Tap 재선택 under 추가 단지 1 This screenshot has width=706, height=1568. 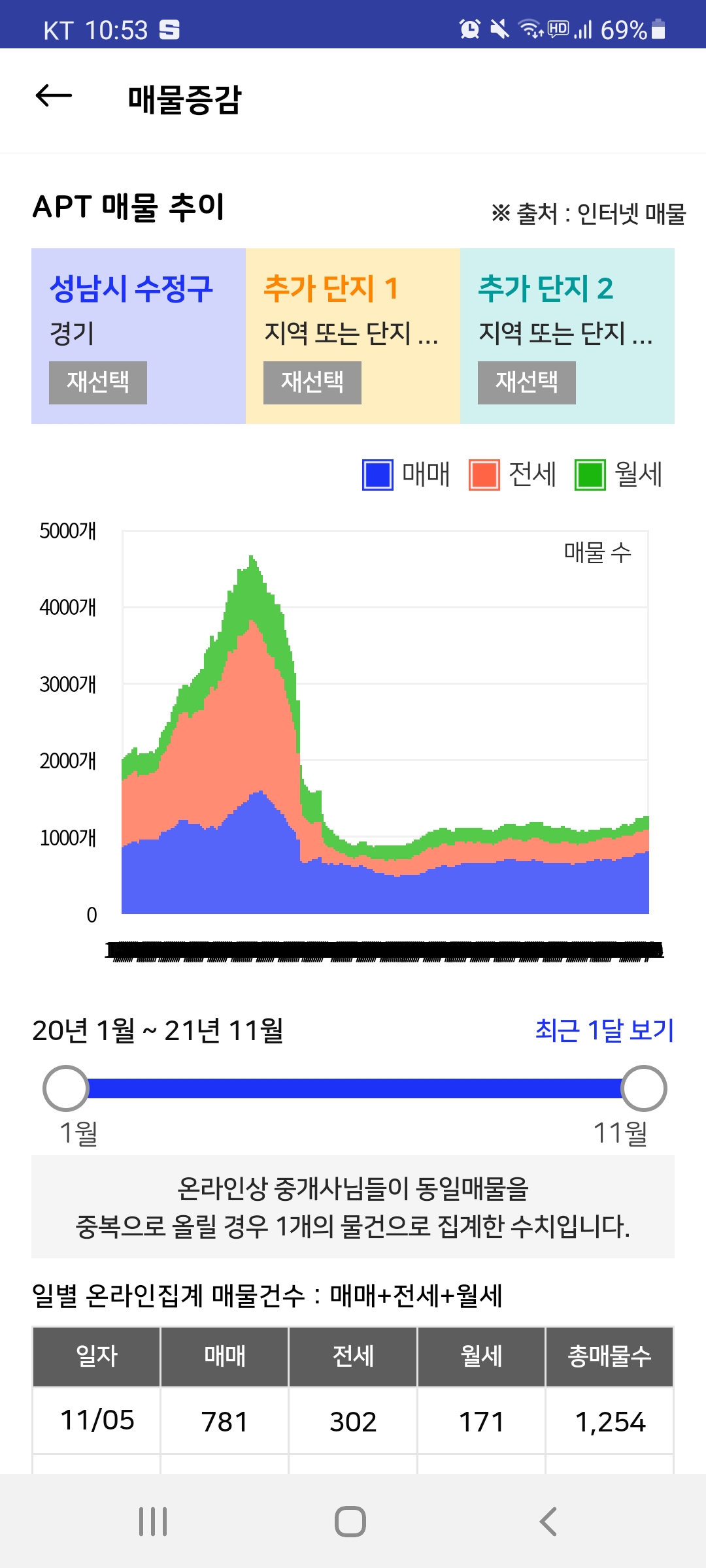point(312,382)
